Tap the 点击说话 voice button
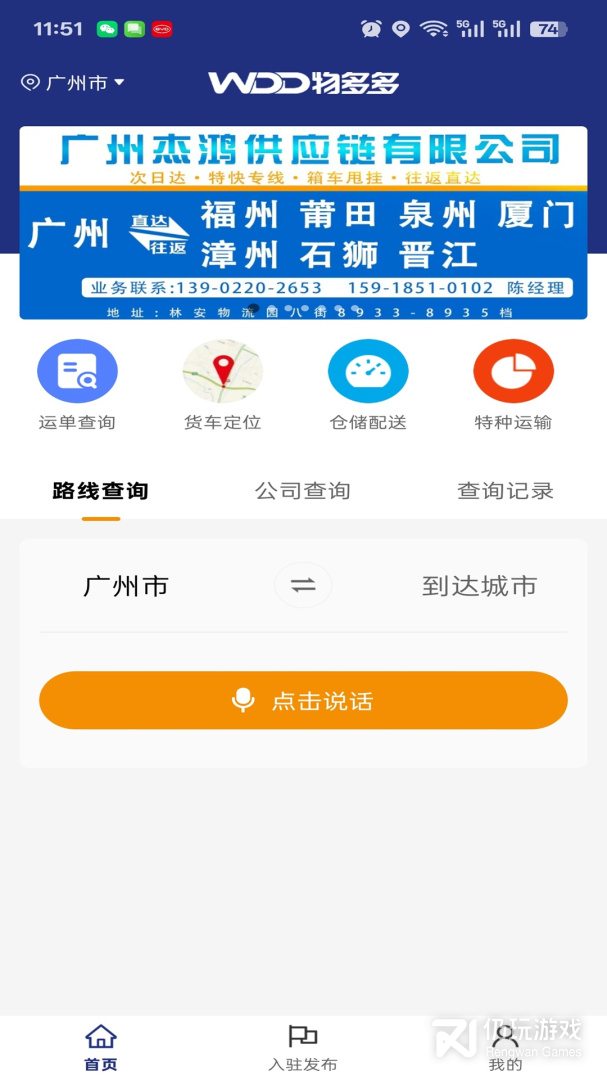607x1080 pixels. (x=303, y=701)
